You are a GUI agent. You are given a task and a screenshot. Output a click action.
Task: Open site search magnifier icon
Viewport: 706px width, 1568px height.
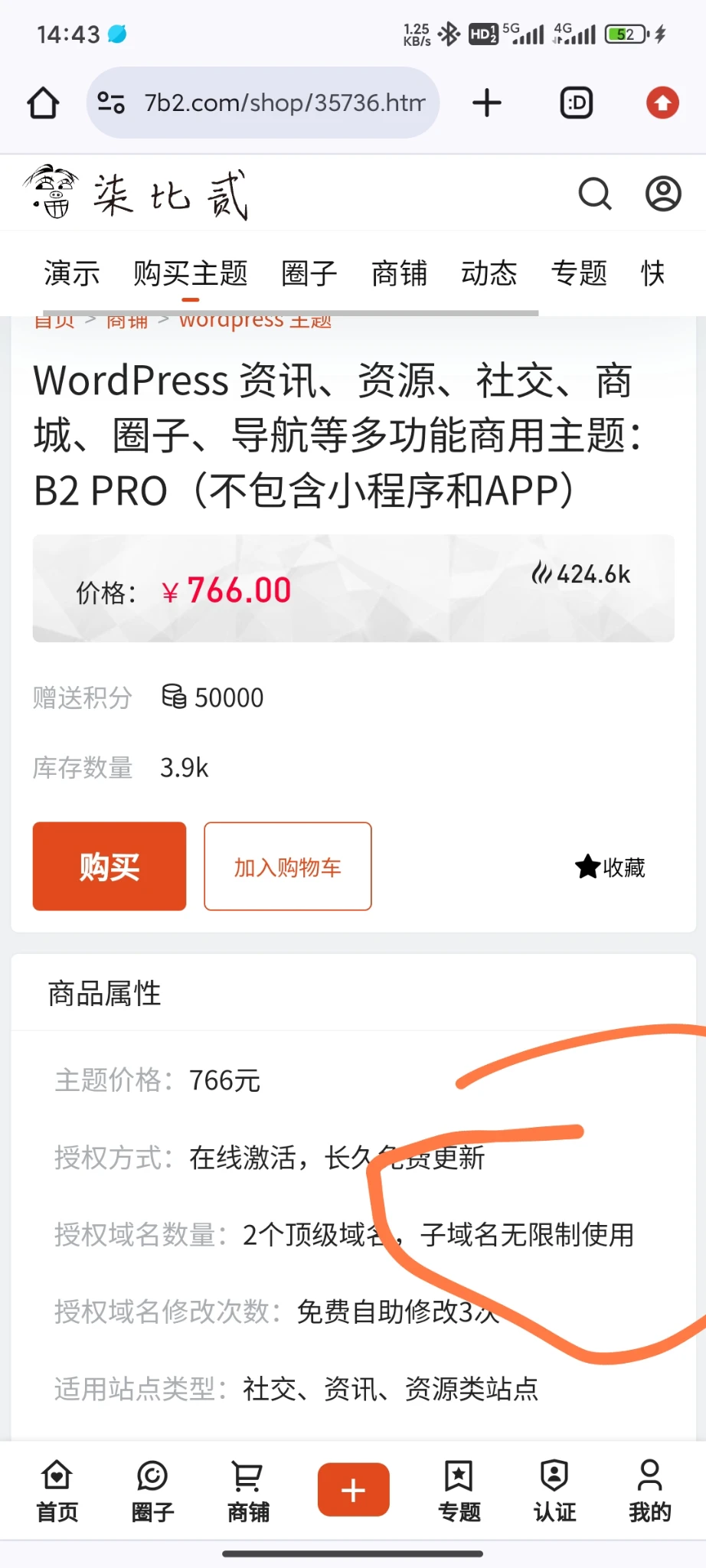(x=594, y=194)
